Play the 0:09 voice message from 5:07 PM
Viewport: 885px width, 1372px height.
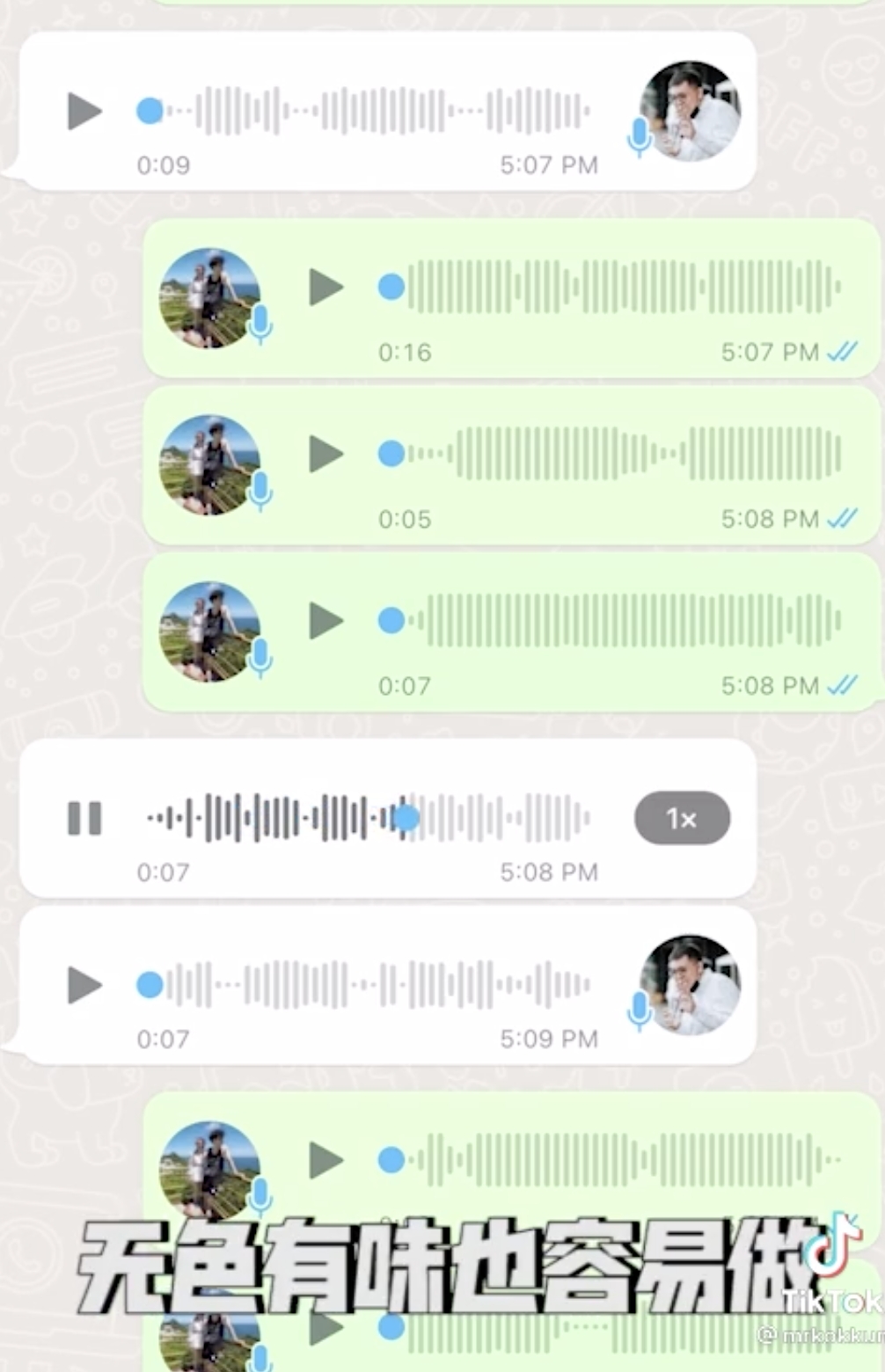tap(84, 112)
